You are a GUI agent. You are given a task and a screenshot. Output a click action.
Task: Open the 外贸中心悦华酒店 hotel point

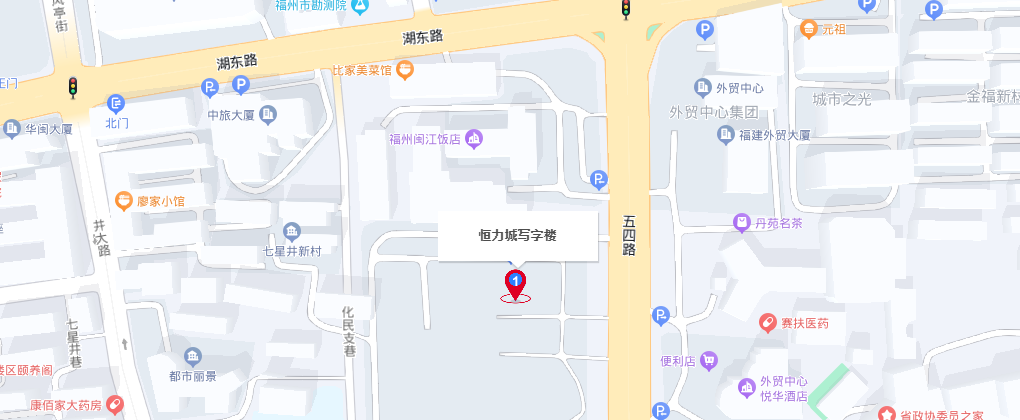746,387
